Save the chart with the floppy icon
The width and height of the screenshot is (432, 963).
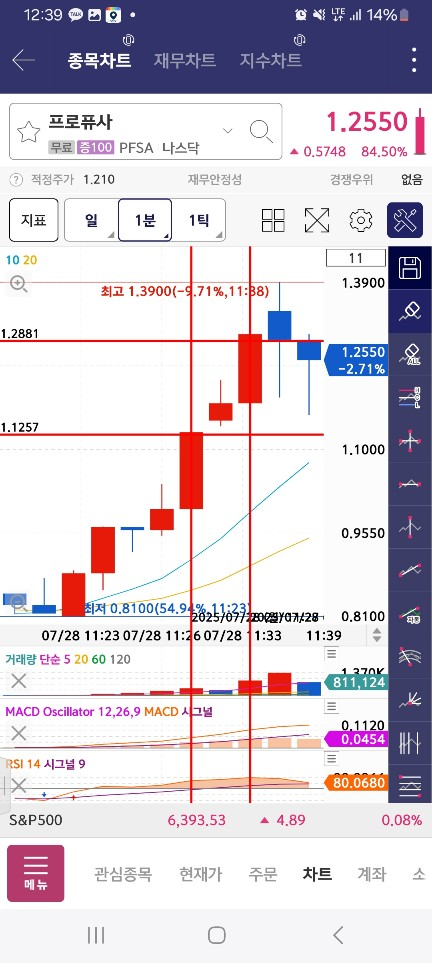(x=410, y=268)
